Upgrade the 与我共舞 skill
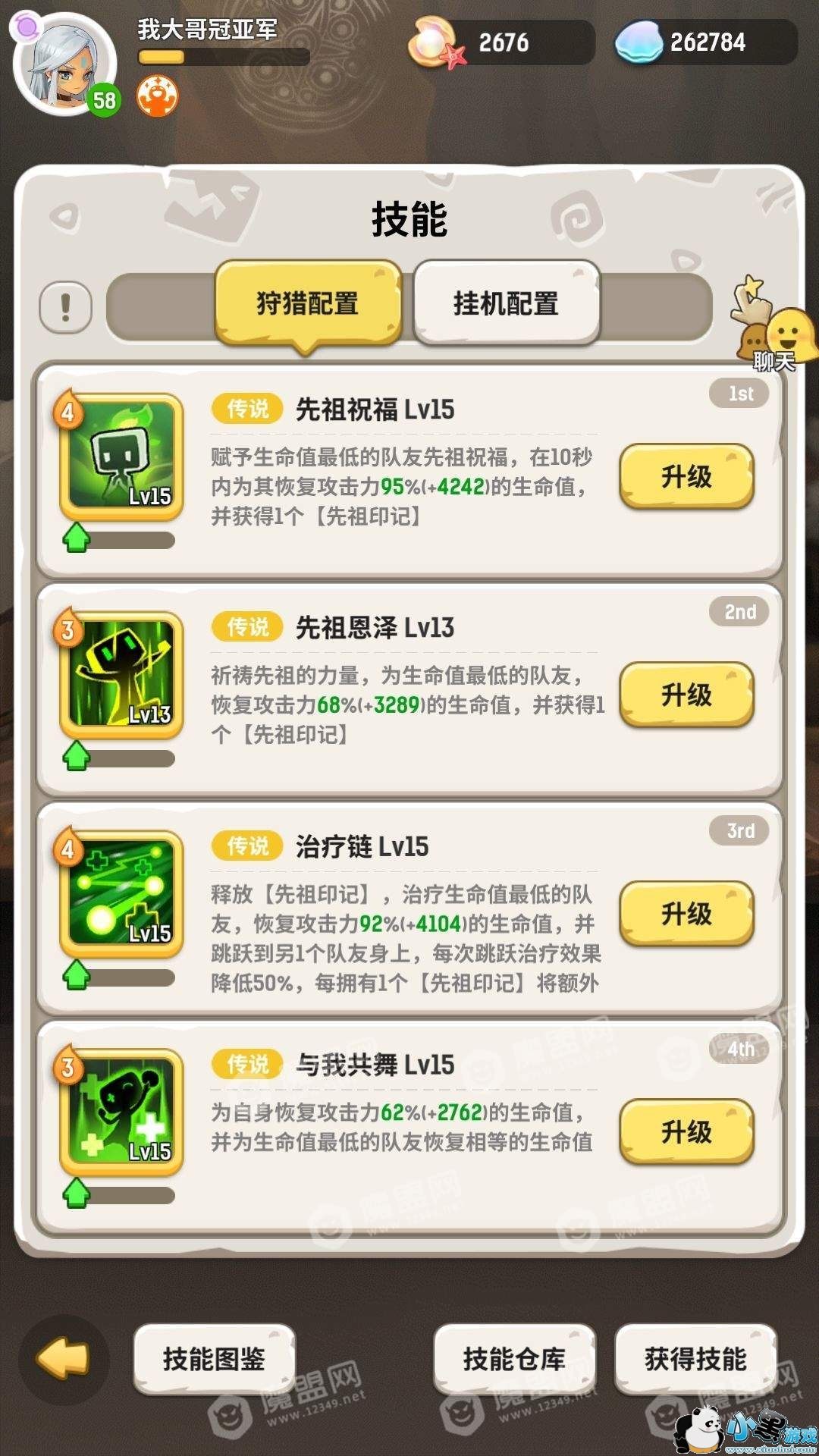Image resolution: width=819 pixels, height=1456 pixels. tap(686, 1131)
